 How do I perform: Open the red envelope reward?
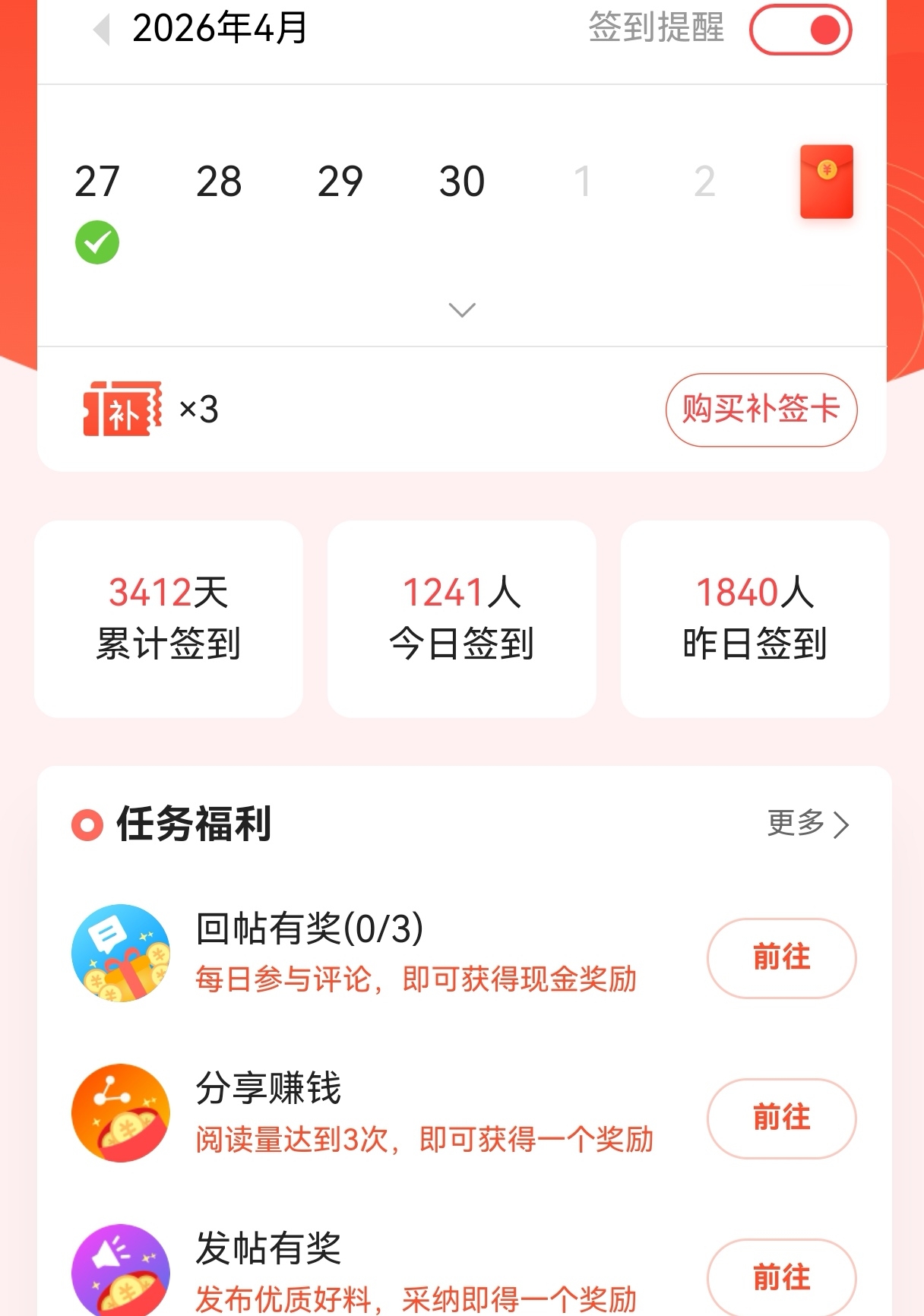826,182
